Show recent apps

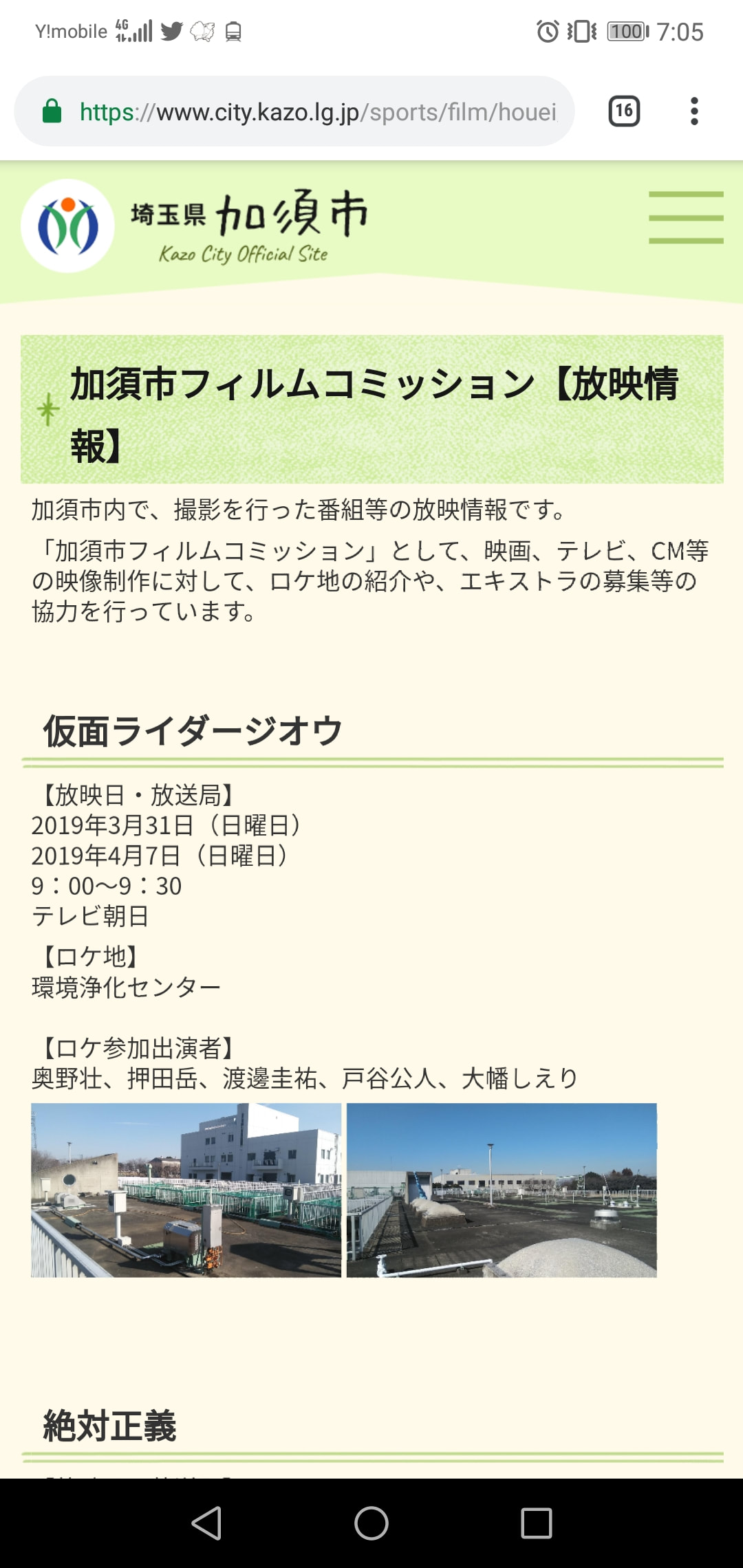click(536, 1523)
